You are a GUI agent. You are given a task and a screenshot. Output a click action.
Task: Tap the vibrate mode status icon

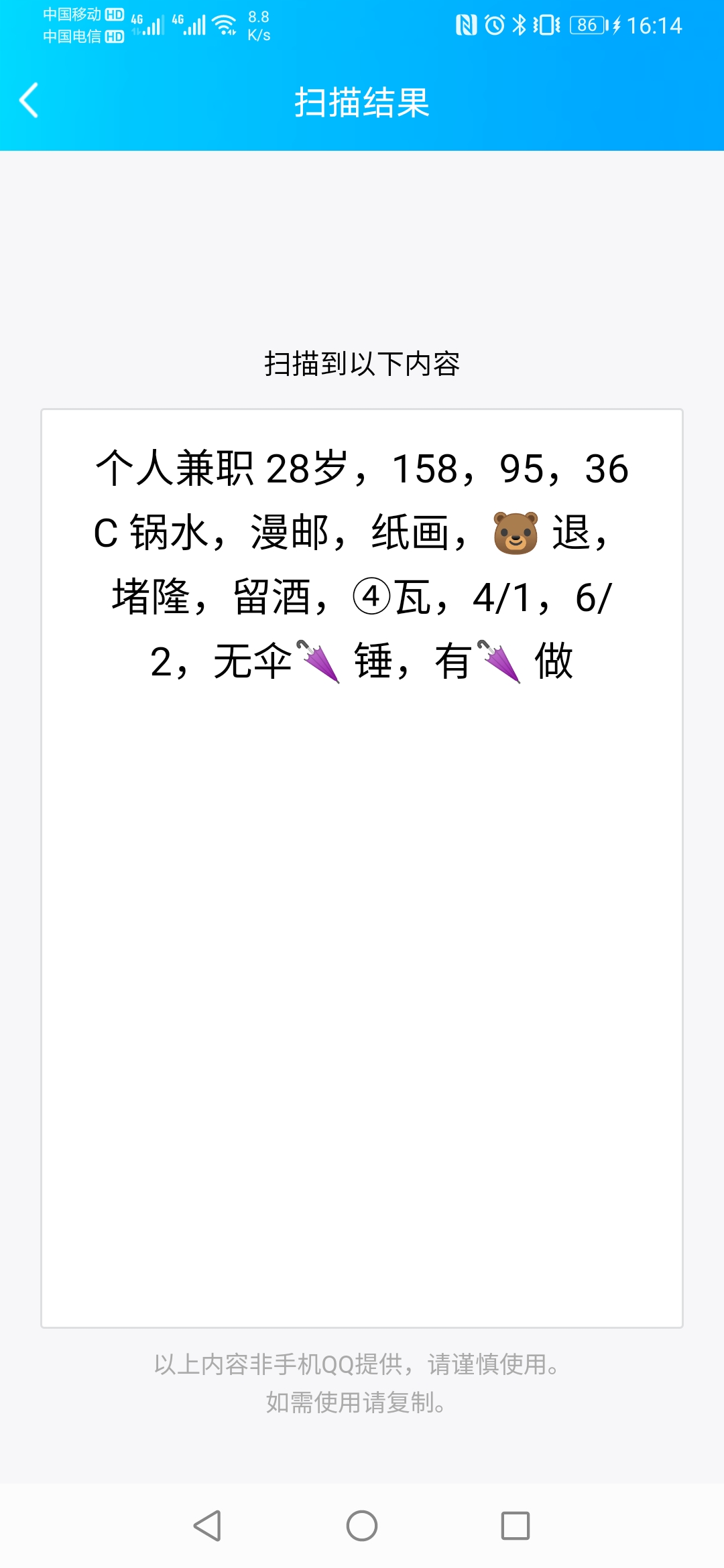(x=548, y=25)
